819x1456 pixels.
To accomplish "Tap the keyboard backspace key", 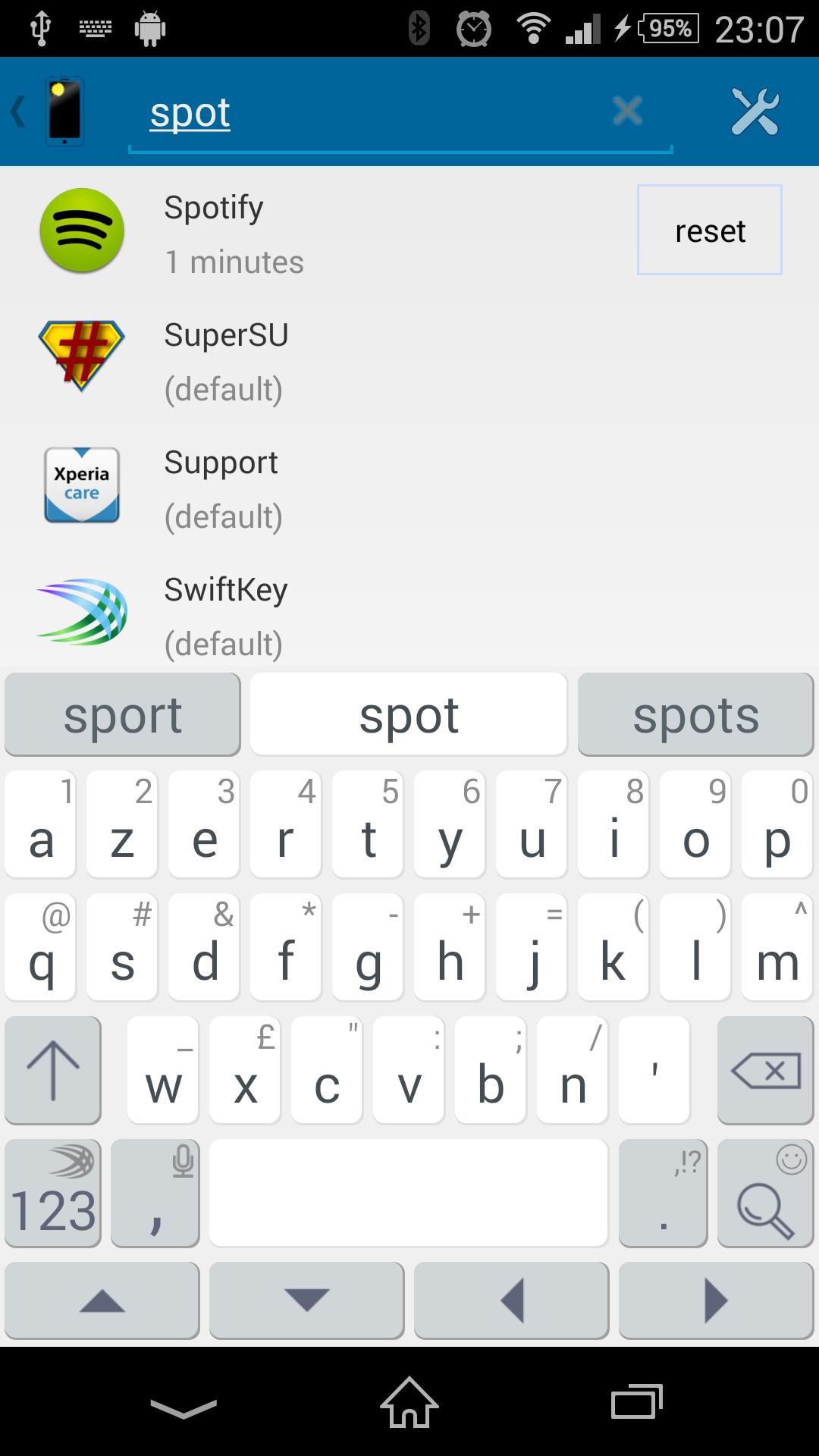I will (764, 1071).
